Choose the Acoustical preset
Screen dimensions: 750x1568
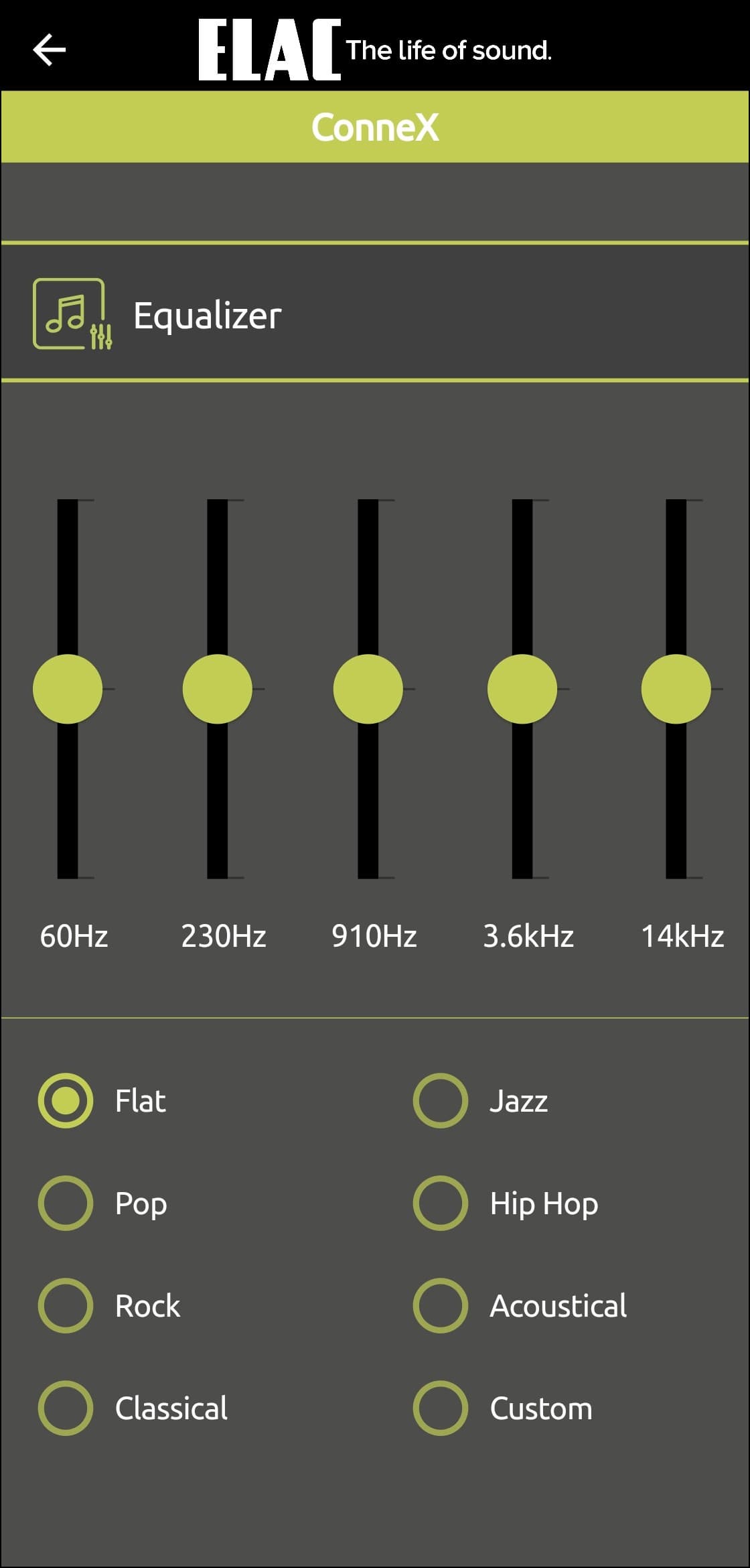coord(440,1306)
